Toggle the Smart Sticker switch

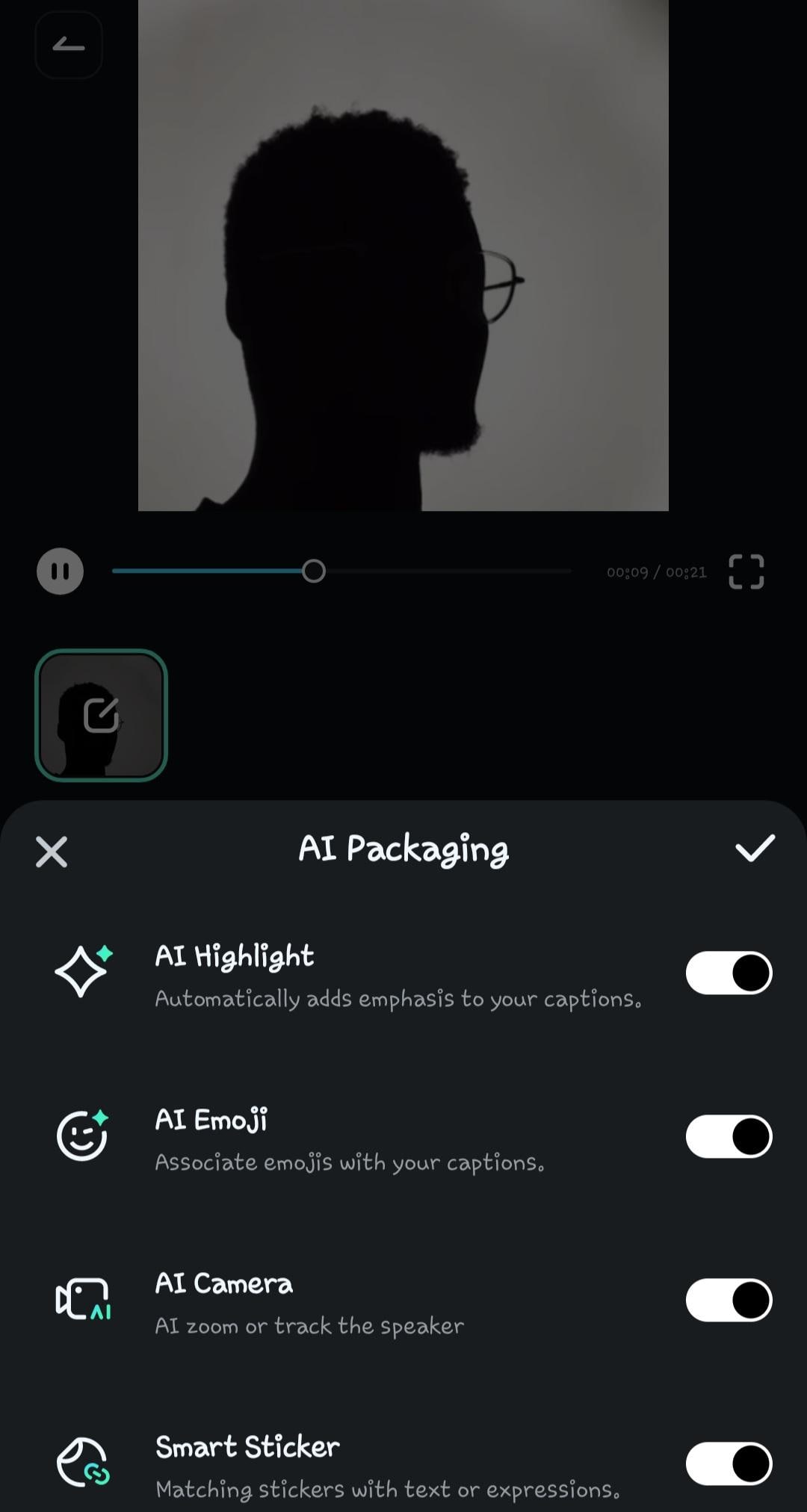coord(729,1463)
